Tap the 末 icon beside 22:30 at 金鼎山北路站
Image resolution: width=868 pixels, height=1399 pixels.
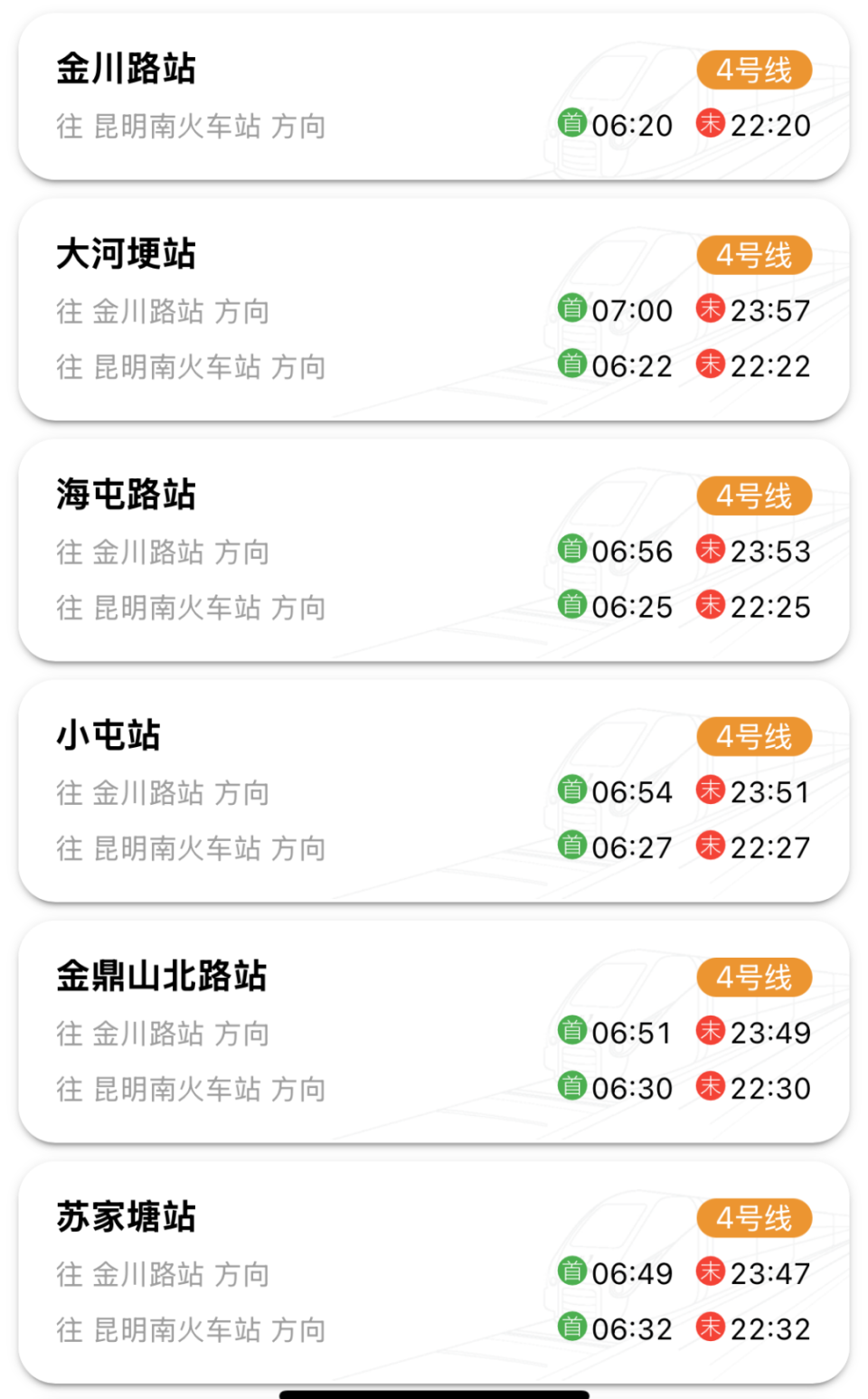click(711, 1088)
